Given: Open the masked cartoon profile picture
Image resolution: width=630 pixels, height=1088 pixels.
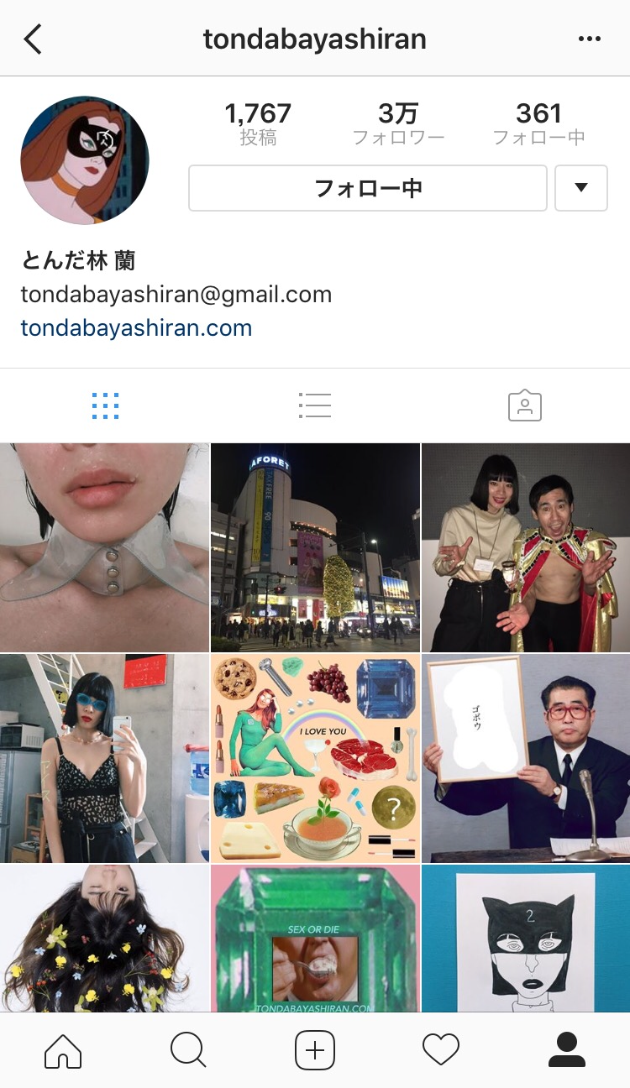Looking at the screenshot, I should click(85, 160).
